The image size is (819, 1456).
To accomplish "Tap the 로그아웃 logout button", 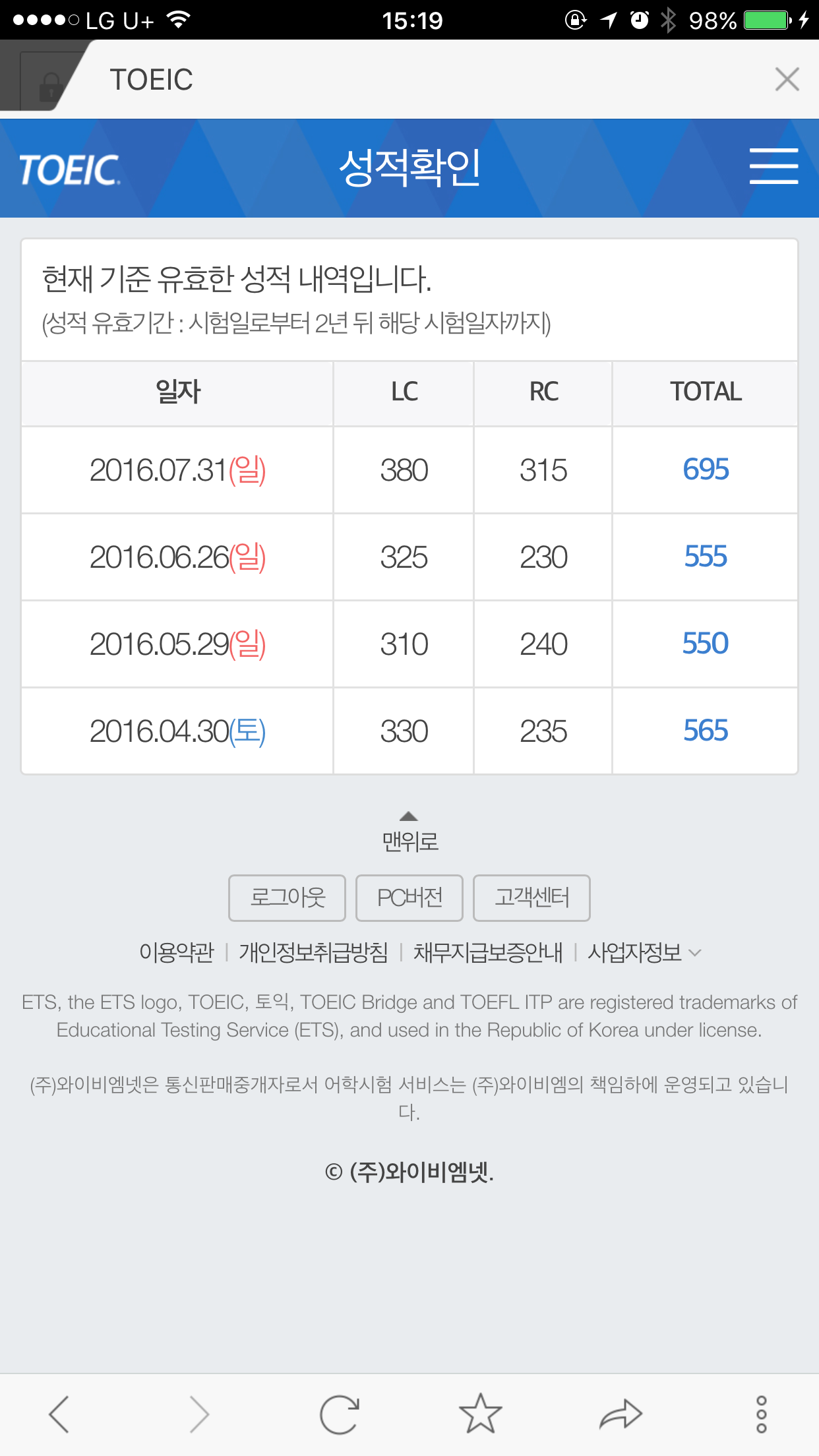I will pos(287,897).
